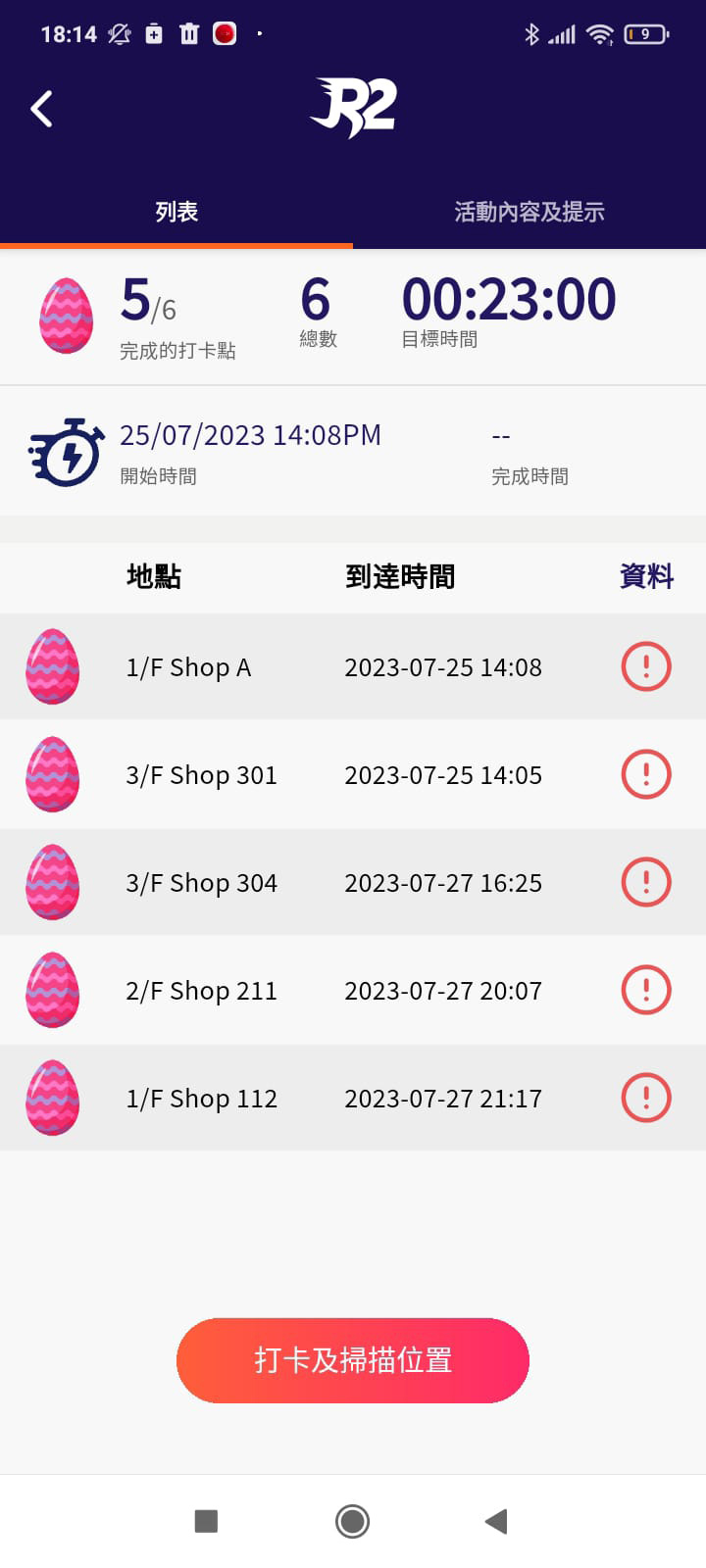
Task: View details icon for 3/F Shop 301
Action: [x=646, y=774]
